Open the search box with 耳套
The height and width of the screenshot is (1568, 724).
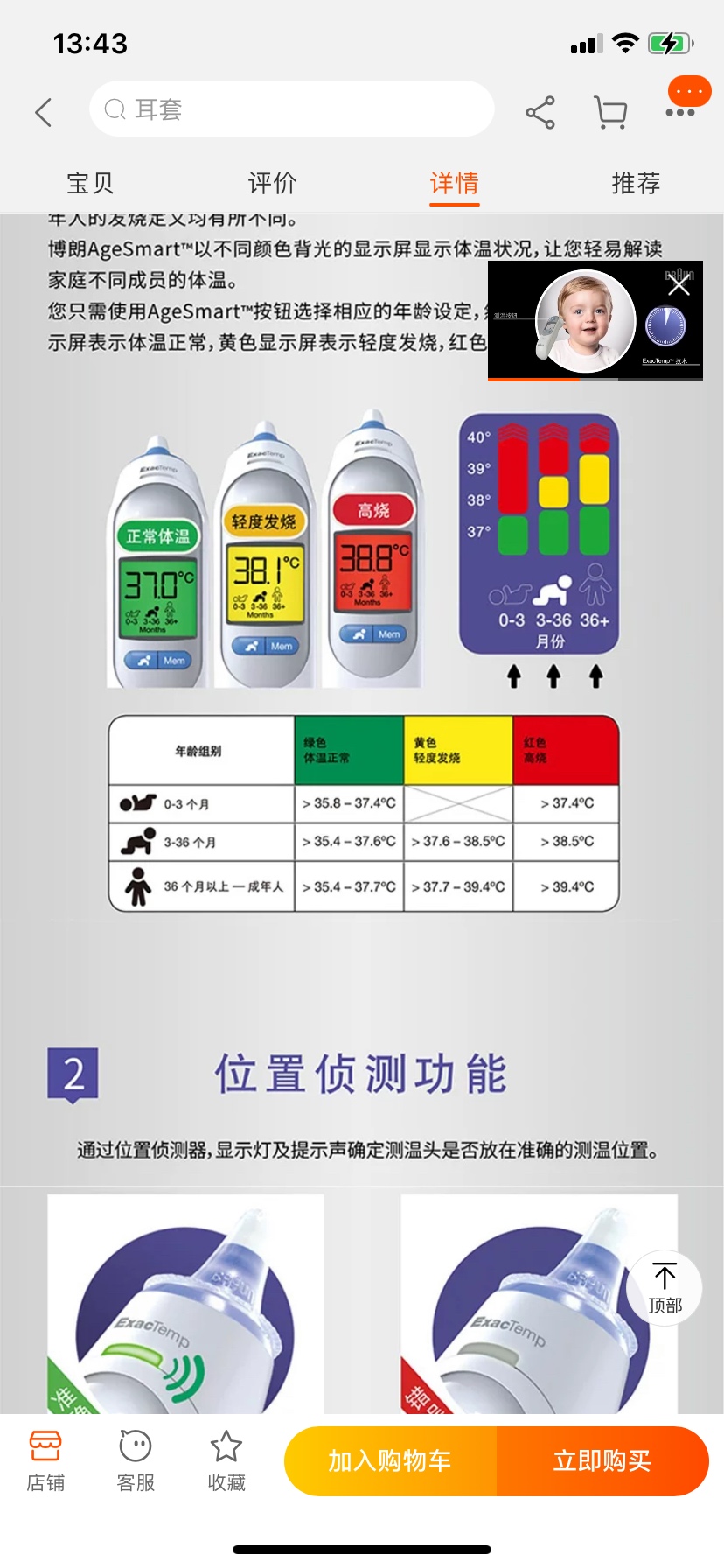pos(291,109)
